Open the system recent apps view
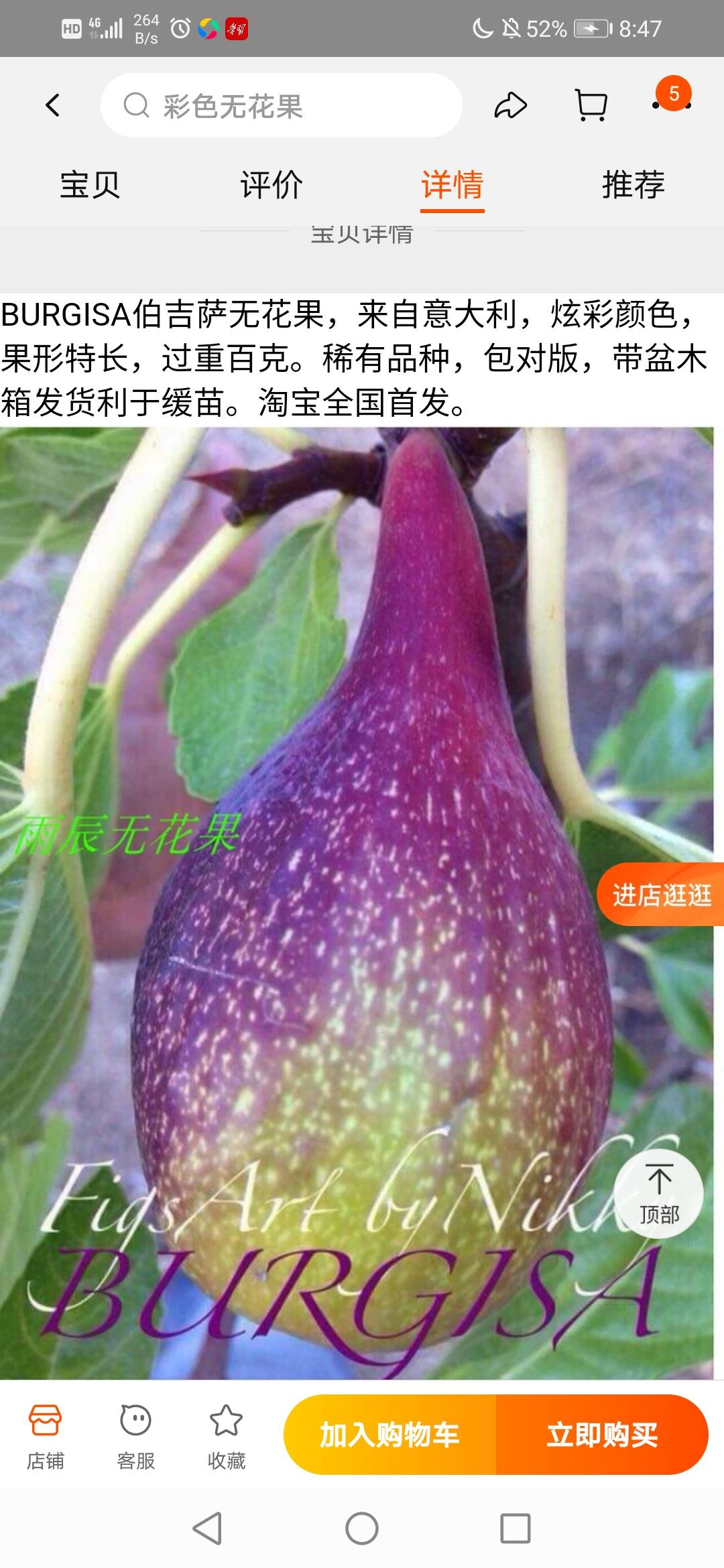 coord(516,1528)
